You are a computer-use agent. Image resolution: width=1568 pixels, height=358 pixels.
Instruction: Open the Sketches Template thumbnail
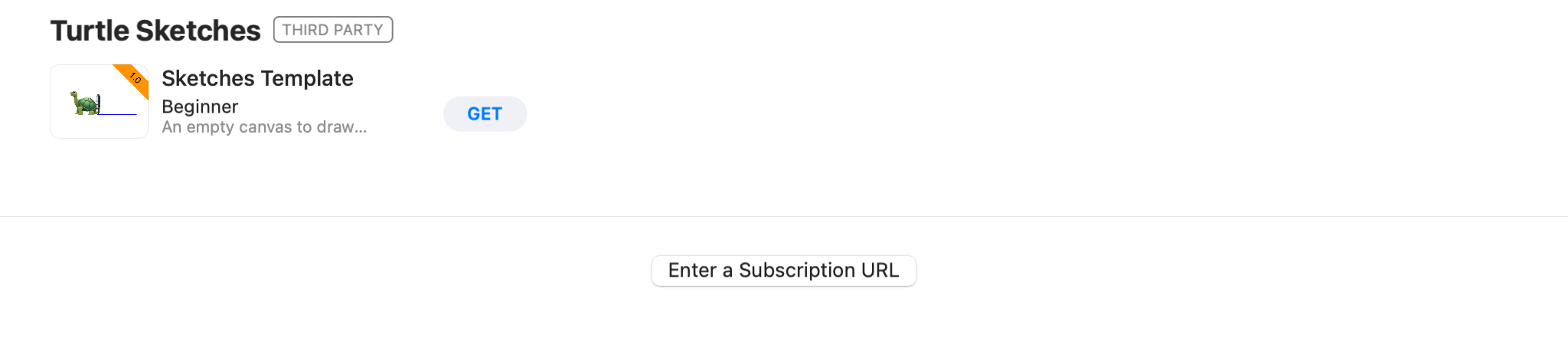tap(100, 102)
